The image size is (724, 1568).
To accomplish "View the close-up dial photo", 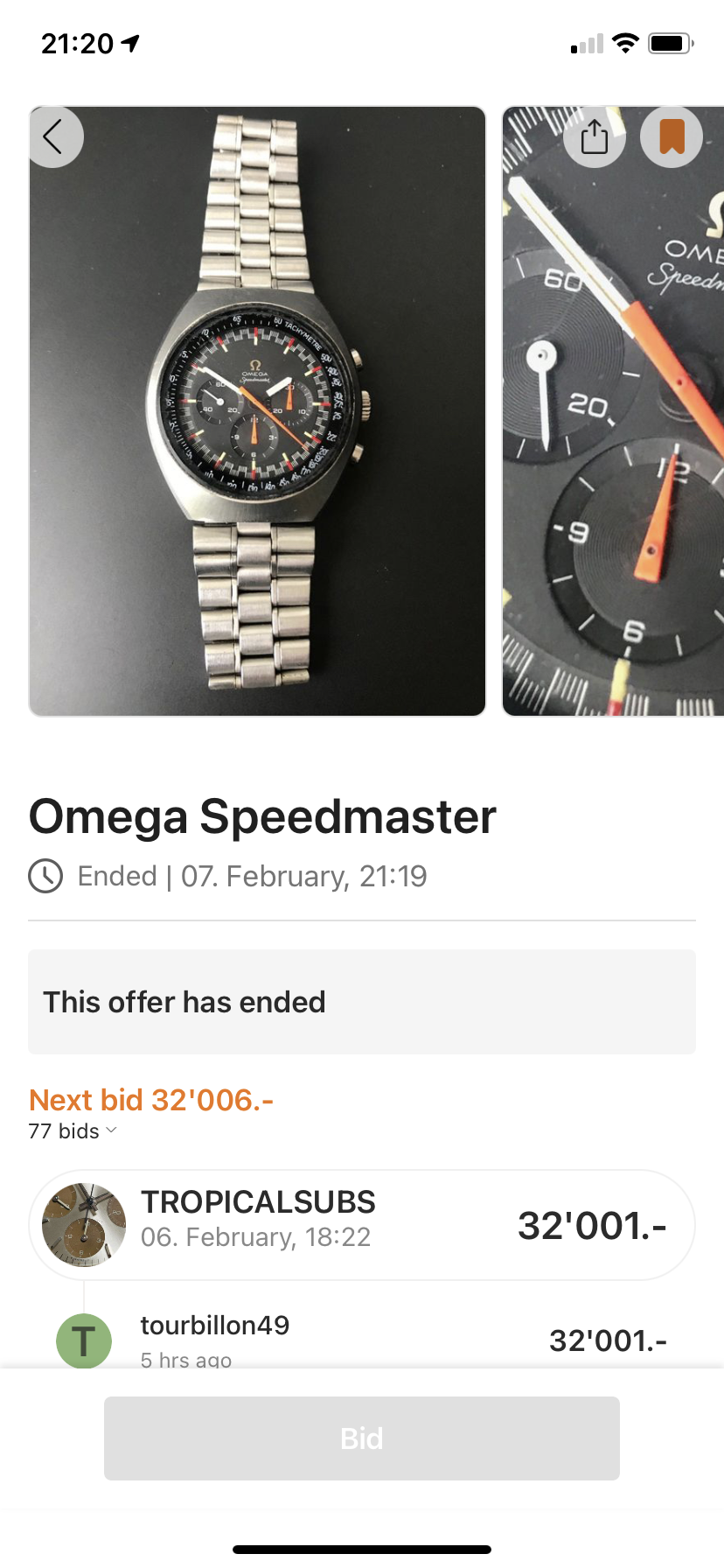I will tap(612, 437).
